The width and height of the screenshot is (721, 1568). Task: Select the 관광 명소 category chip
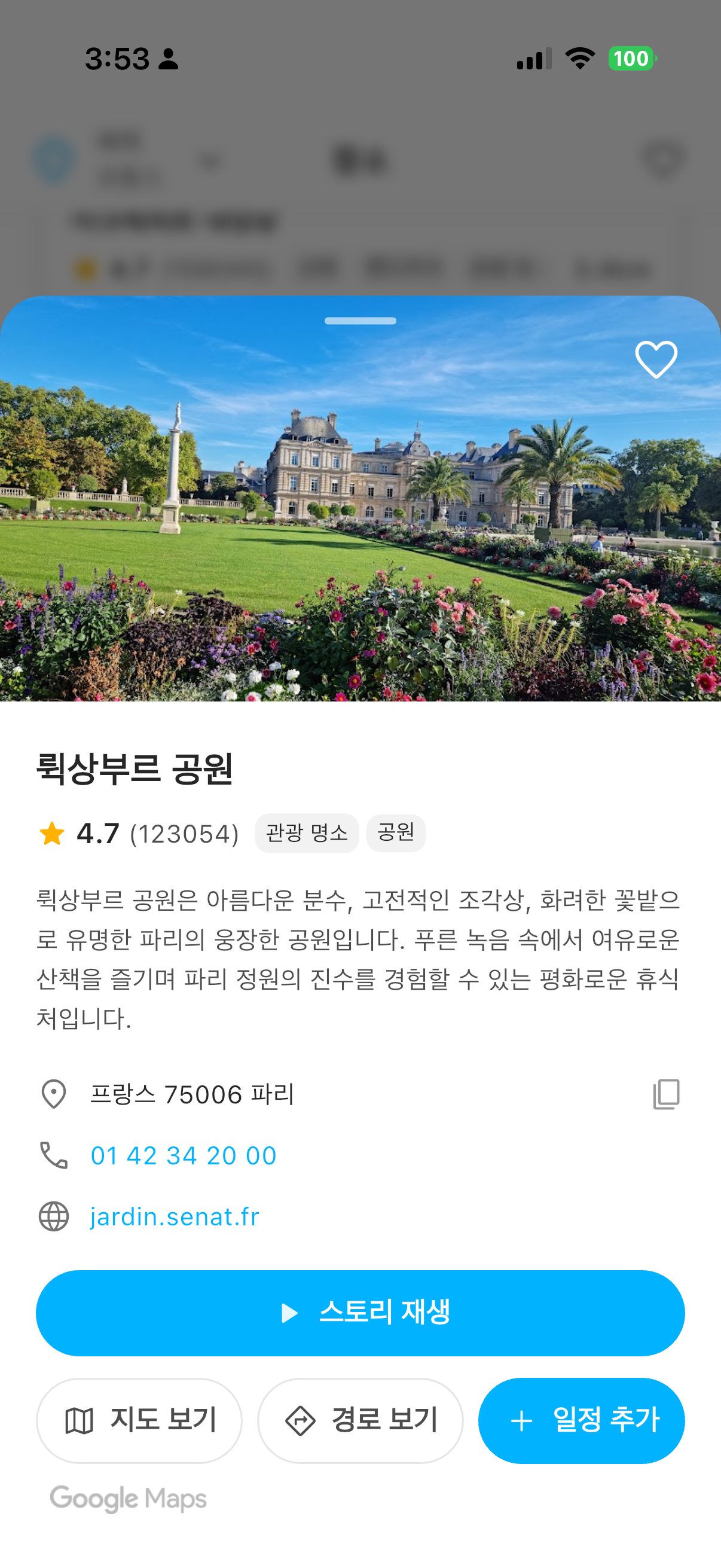[x=307, y=832]
